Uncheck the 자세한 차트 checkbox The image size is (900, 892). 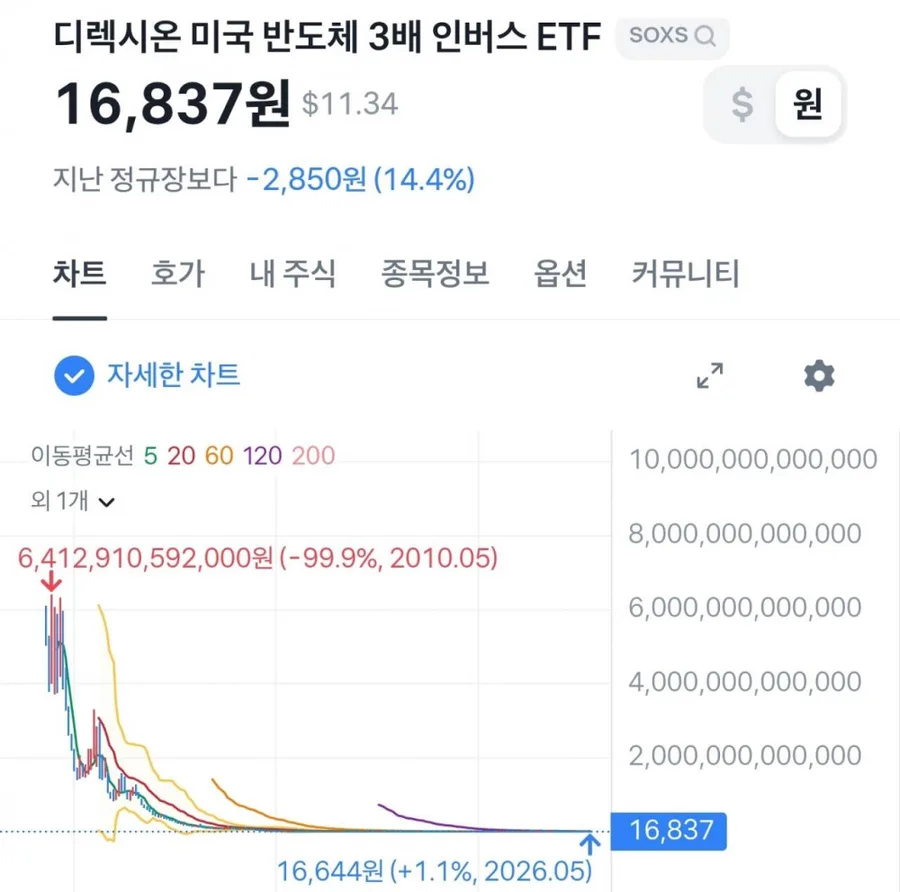point(74,376)
